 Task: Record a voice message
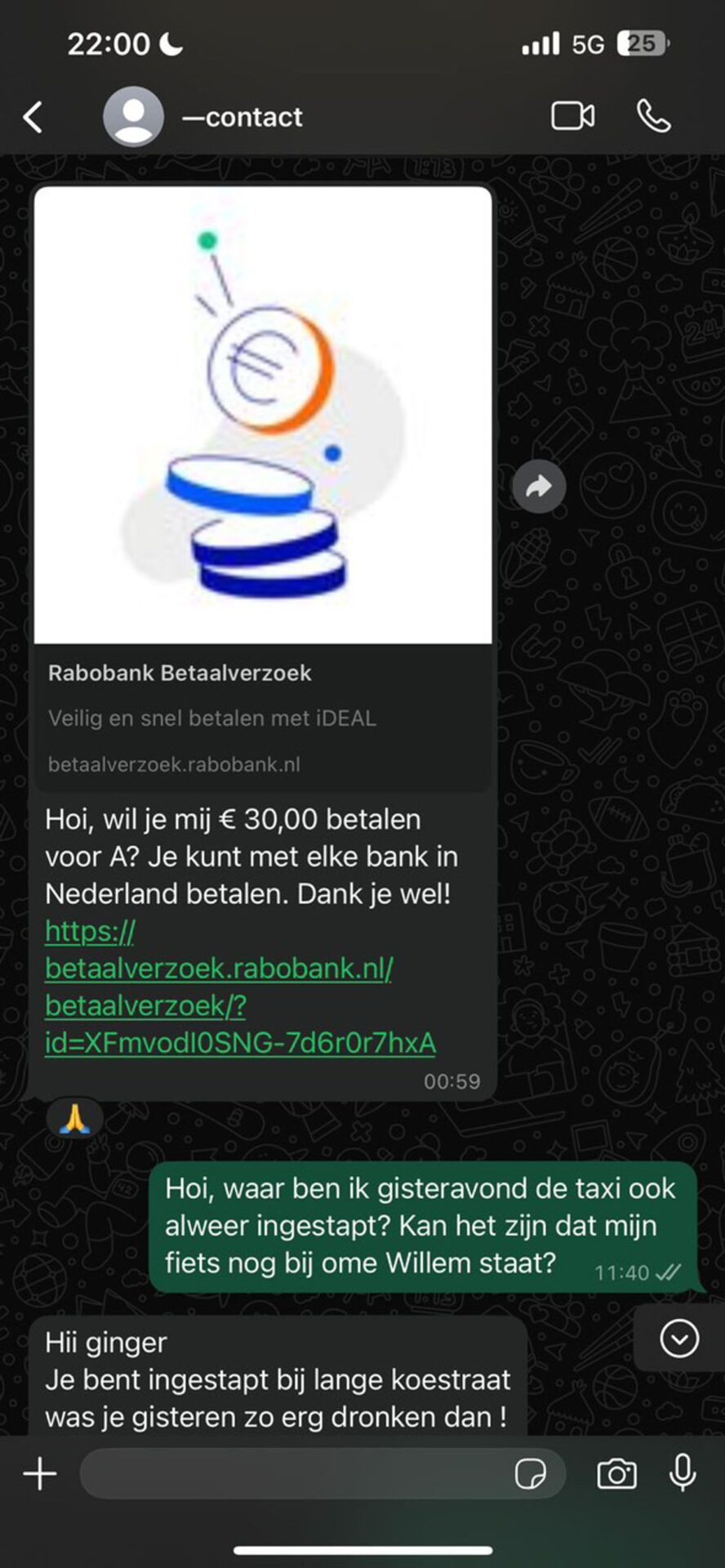pyautogui.click(x=683, y=1472)
